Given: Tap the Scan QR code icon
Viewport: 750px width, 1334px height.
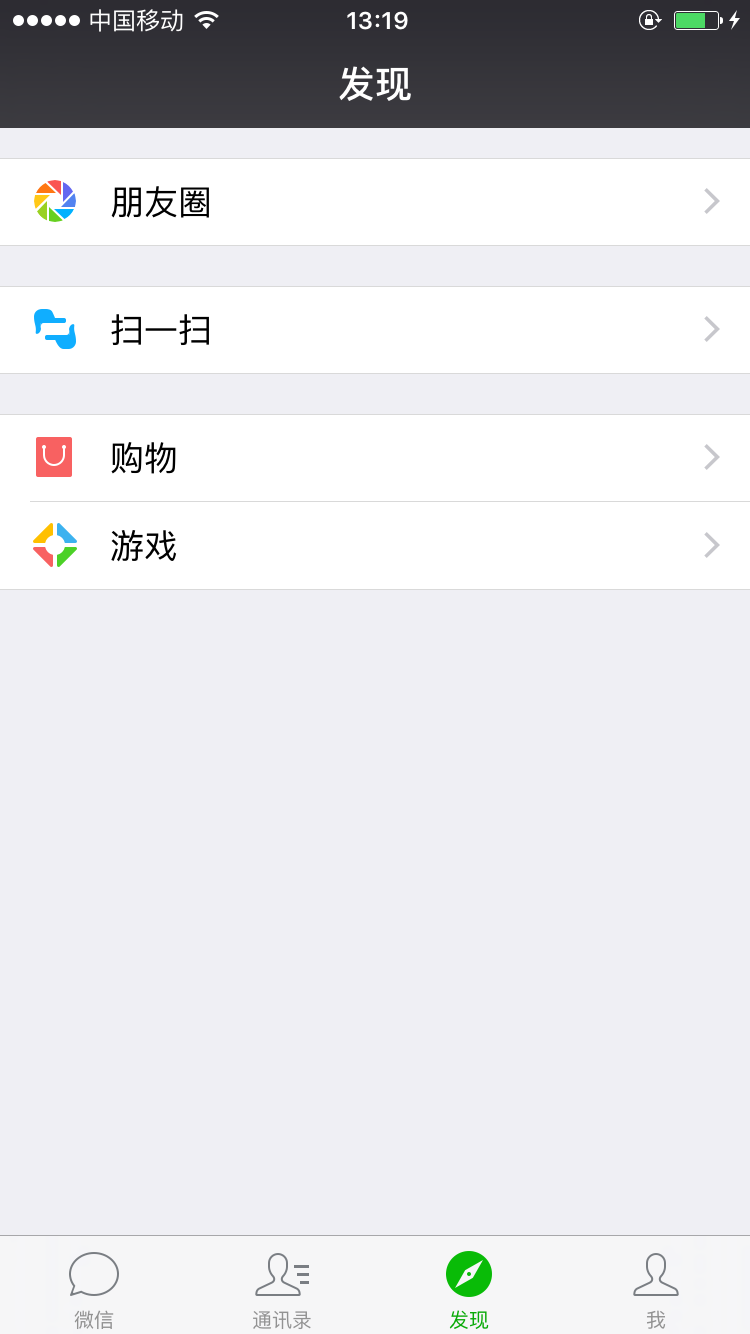Looking at the screenshot, I should click(54, 328).
